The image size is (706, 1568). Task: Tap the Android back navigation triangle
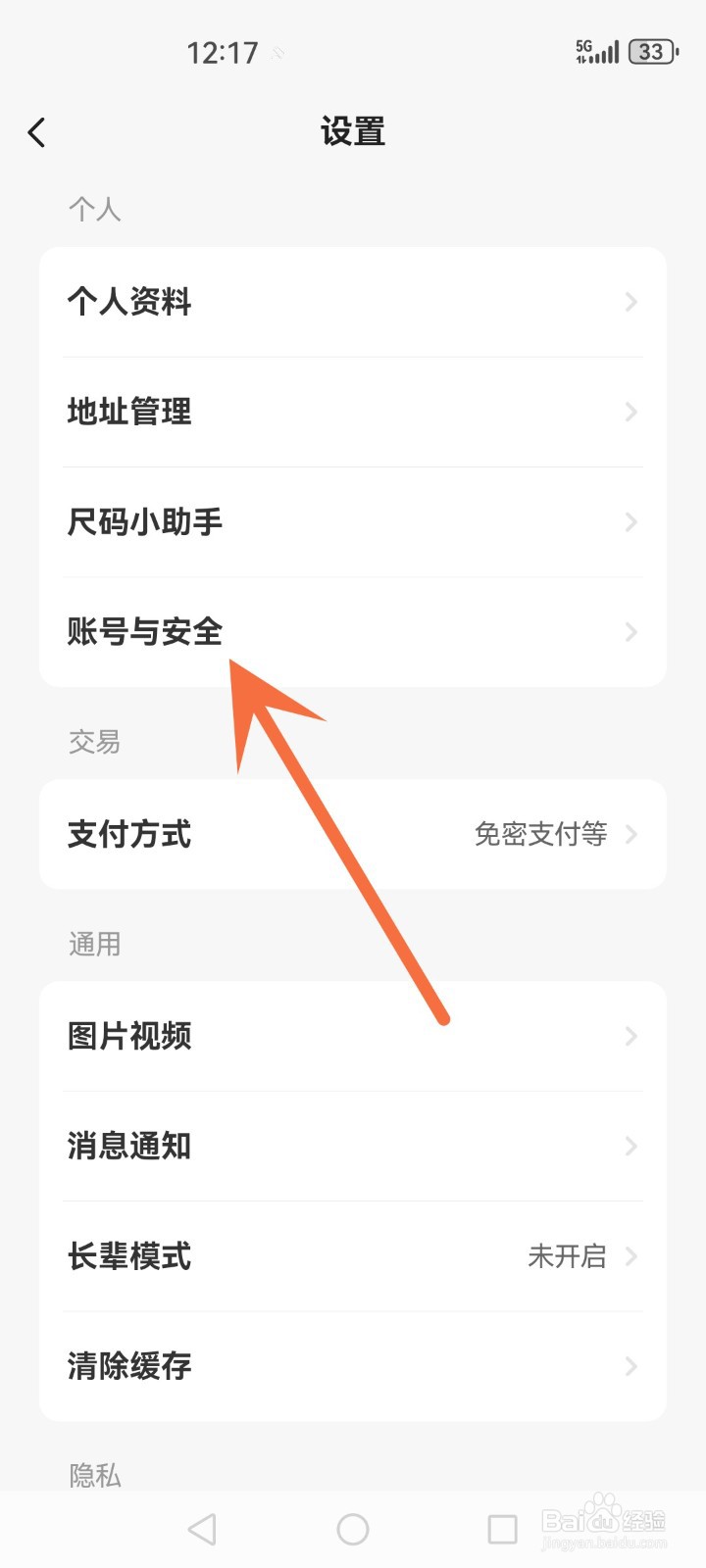[x=201, y=1526]
